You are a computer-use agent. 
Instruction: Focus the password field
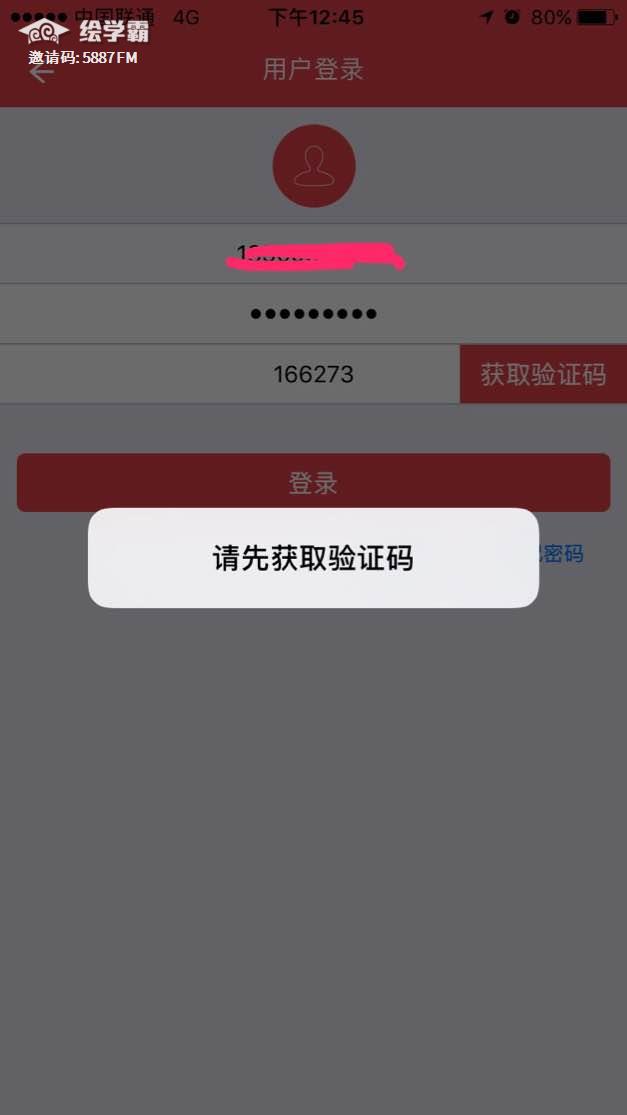313,314
